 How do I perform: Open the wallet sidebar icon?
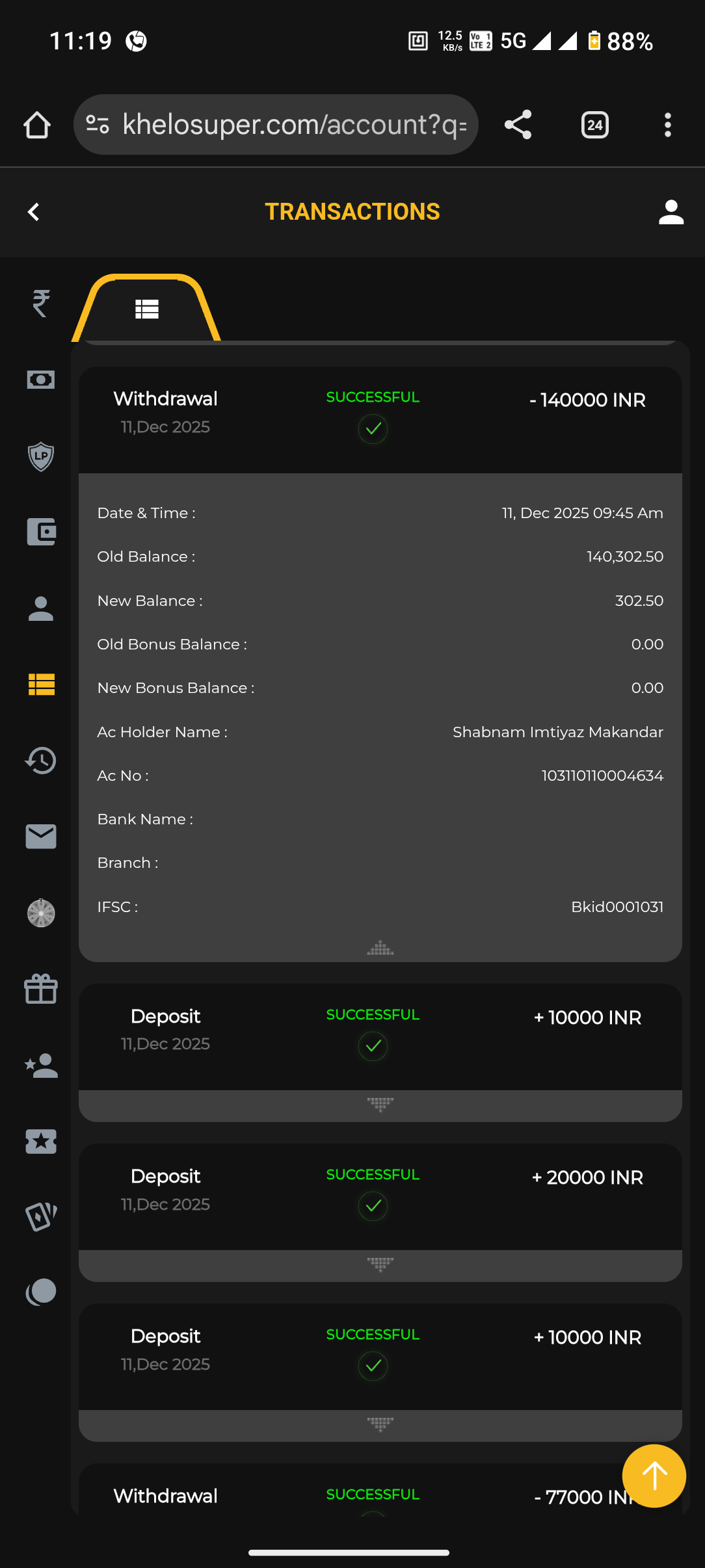pyautogui.click(x=41, y=532)
